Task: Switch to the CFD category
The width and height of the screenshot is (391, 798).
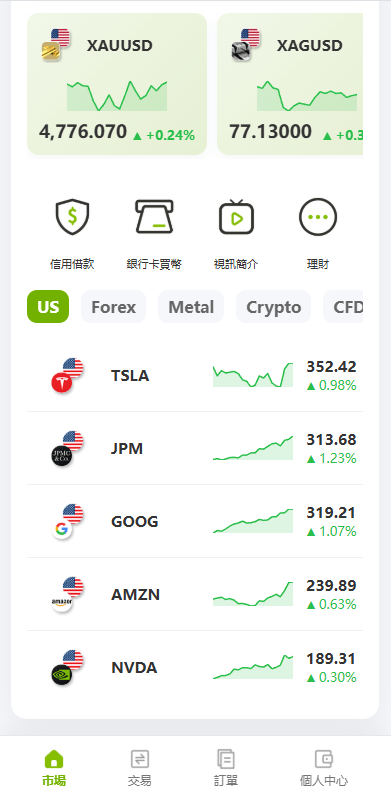Action: tap(343, 307)
